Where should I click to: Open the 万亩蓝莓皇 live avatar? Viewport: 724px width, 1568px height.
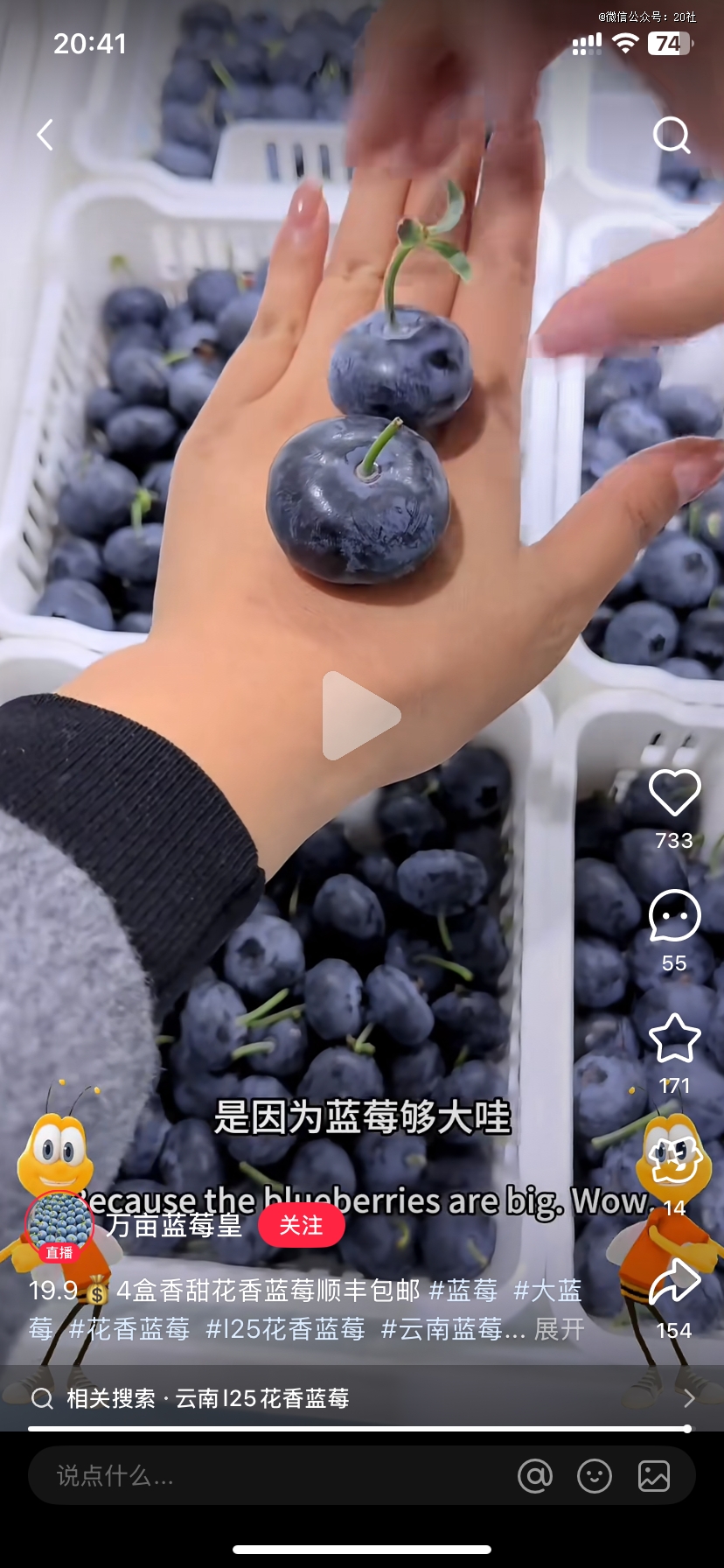tap(59, 1223)
